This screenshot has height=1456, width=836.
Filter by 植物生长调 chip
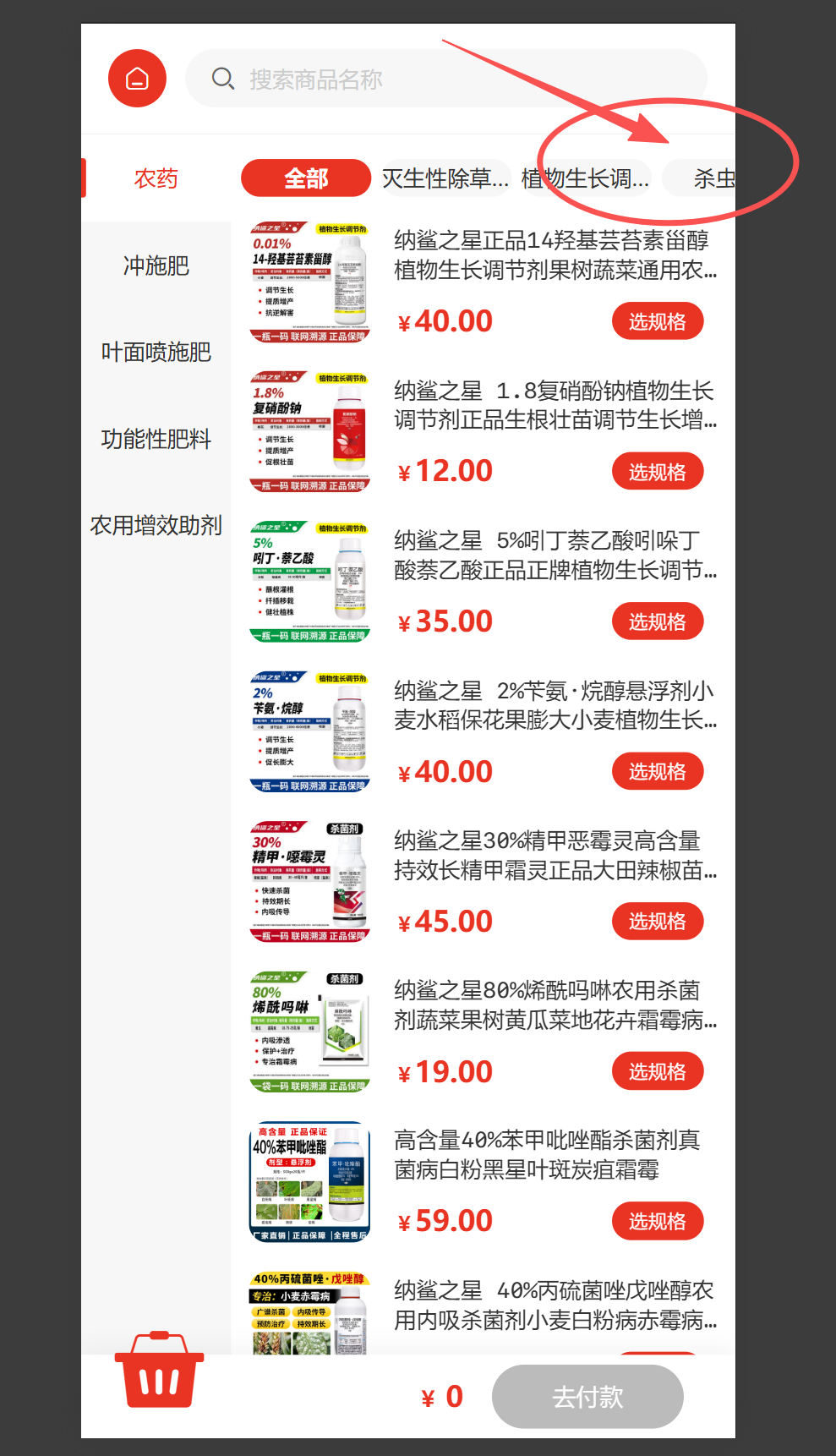(586, 178)
